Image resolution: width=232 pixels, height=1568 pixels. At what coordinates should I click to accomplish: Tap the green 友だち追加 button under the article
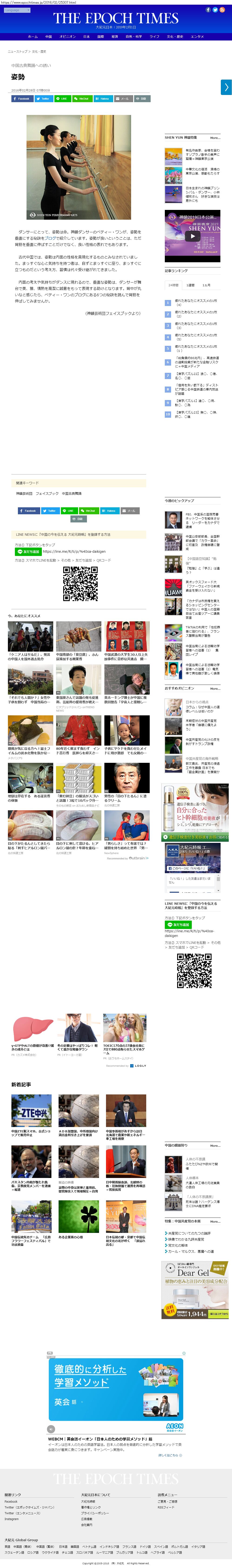(x=29, y=552)
